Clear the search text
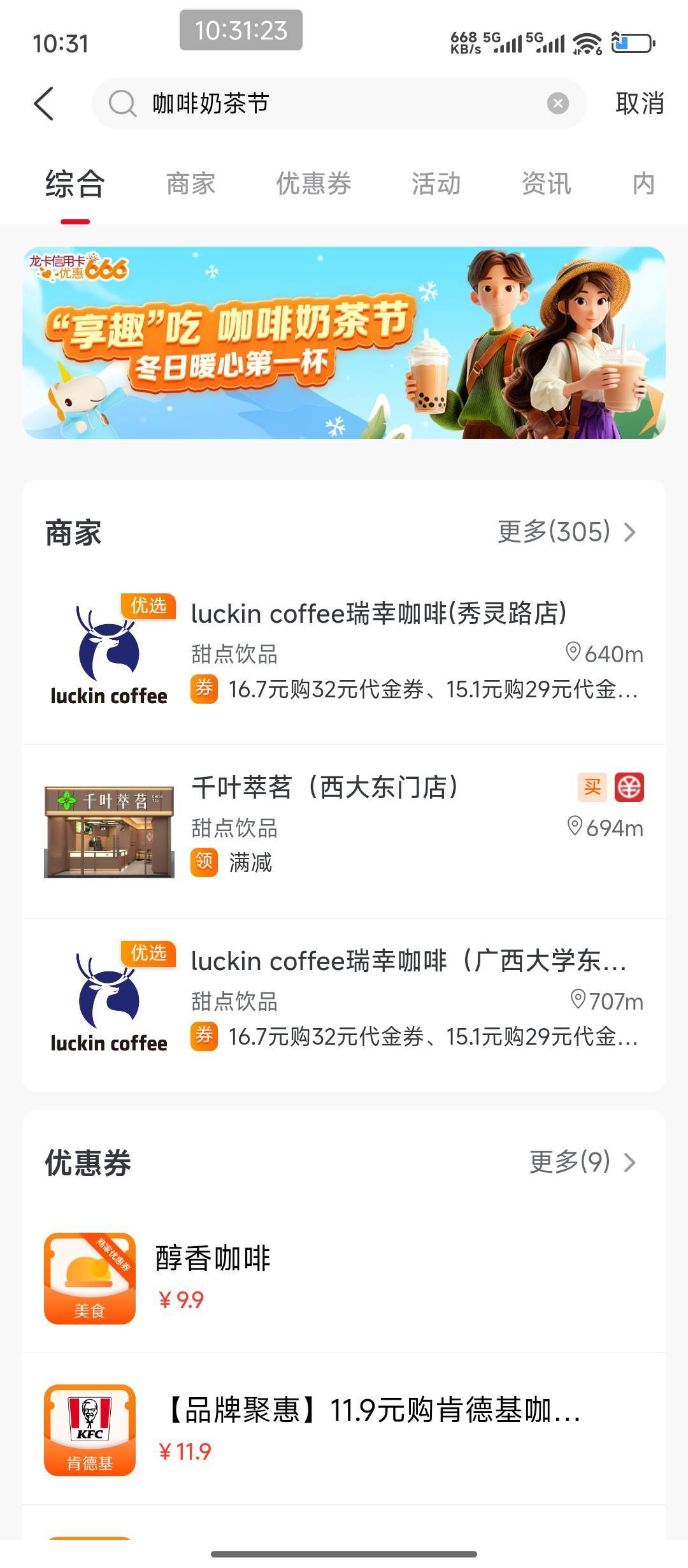This screenshot has width=688, height=1568. [x=557, y=103]
